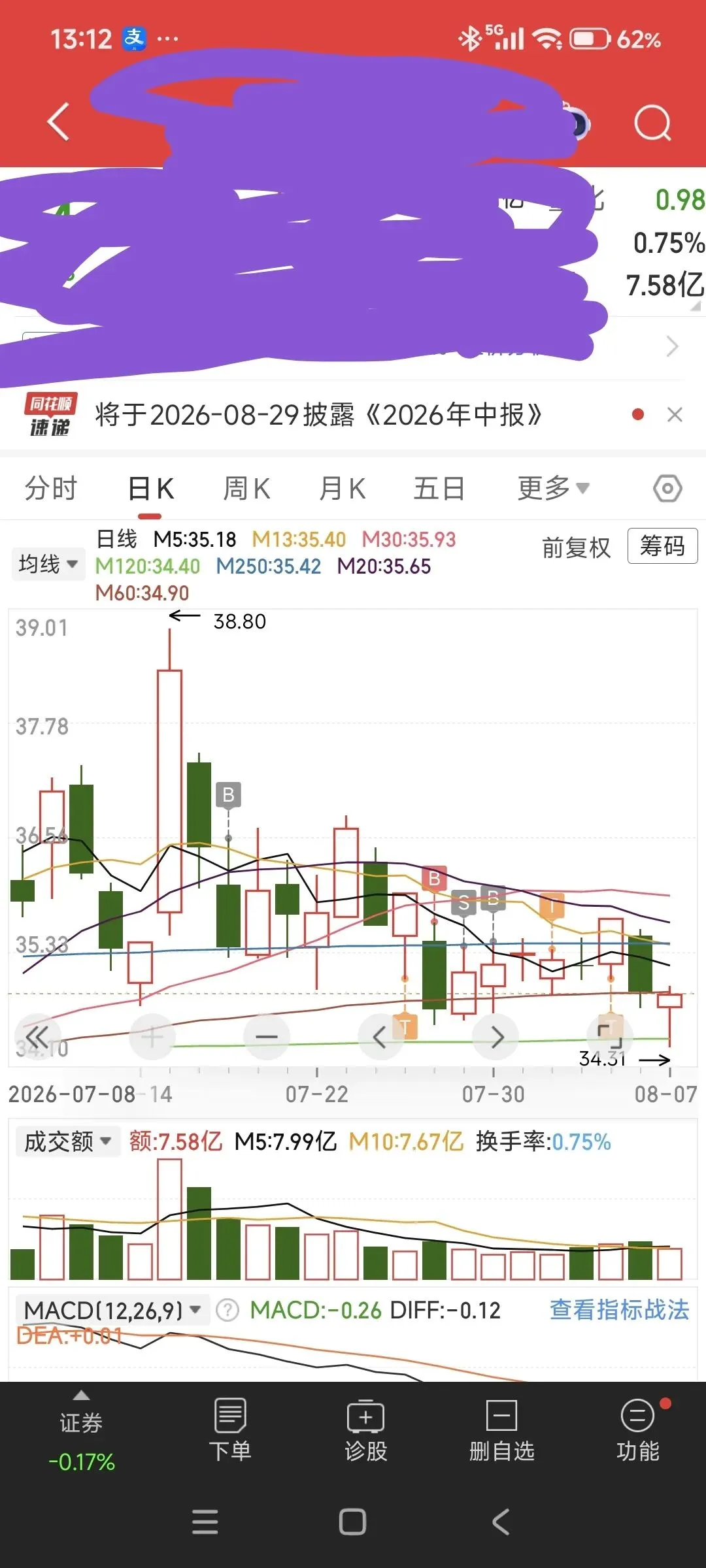Screen dimensions: 706x1568
Task: Zoom out the chart with minus button
Action: coord(266,1036)
